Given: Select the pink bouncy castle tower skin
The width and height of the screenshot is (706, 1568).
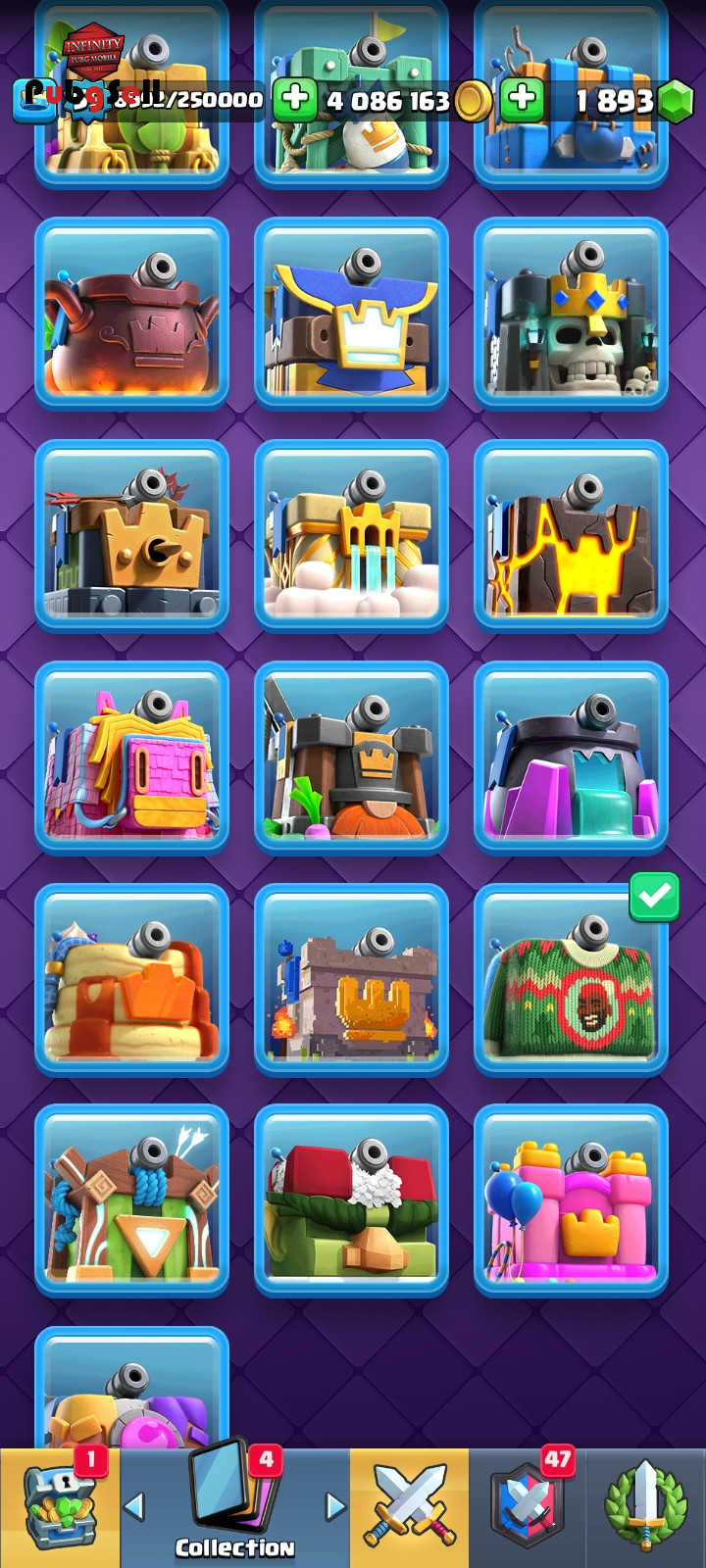Looking at the screenshot, I should [x=571, y=1200].
